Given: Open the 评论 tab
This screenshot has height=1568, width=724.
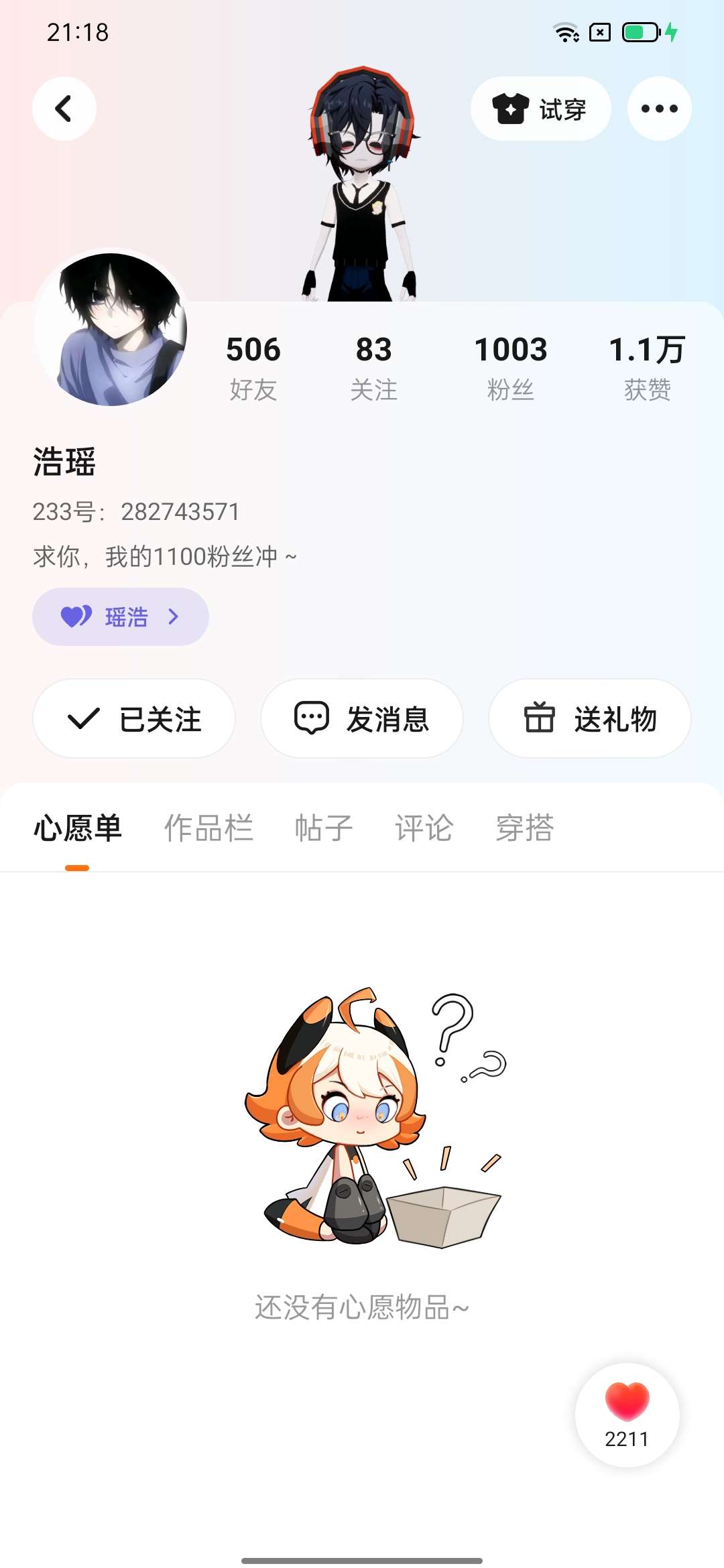Looking at the screenshot, I should tap(424, 828).
